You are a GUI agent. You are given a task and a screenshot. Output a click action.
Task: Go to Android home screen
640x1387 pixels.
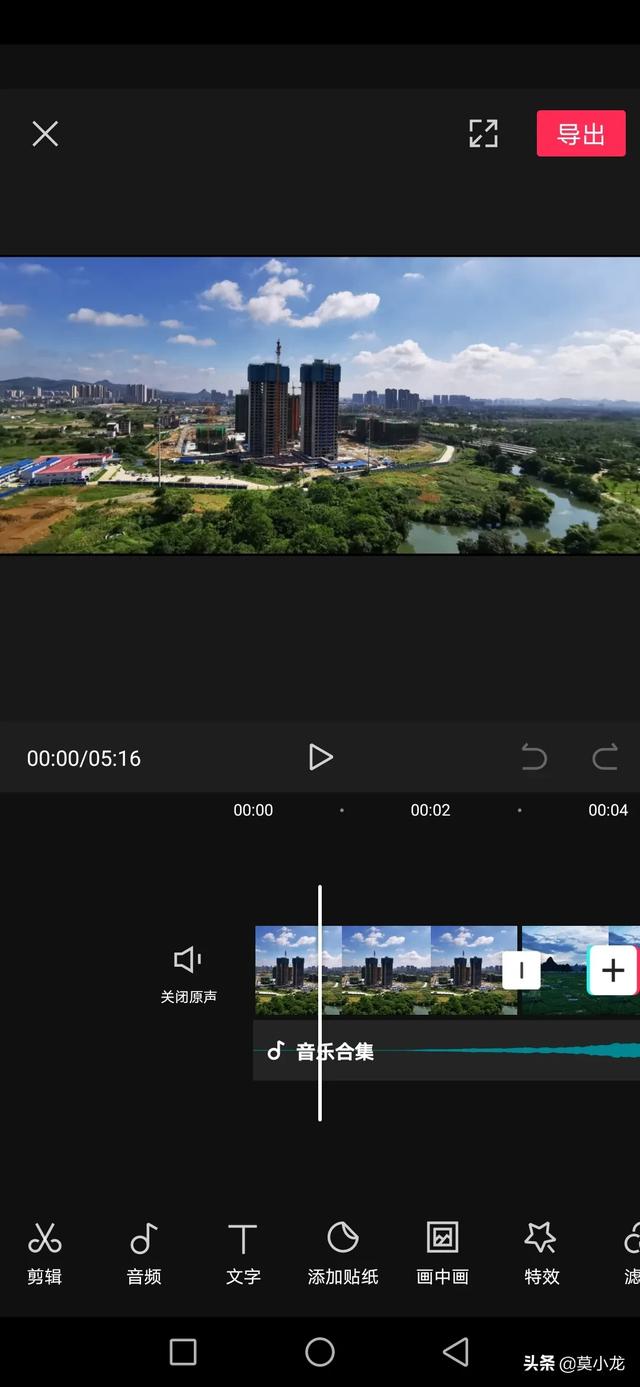pyautogui.click(x=320, y=1352)
